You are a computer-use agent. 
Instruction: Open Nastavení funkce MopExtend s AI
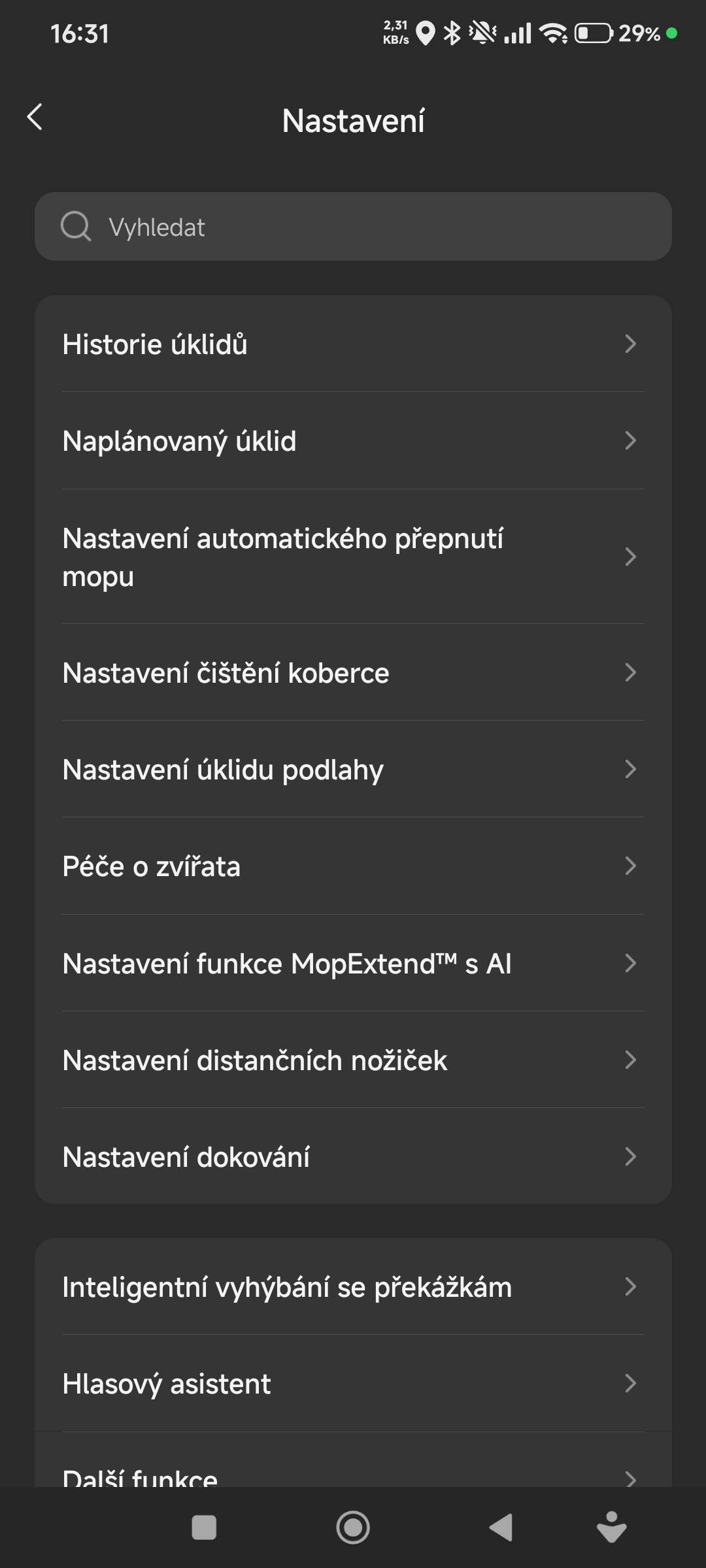353,963
